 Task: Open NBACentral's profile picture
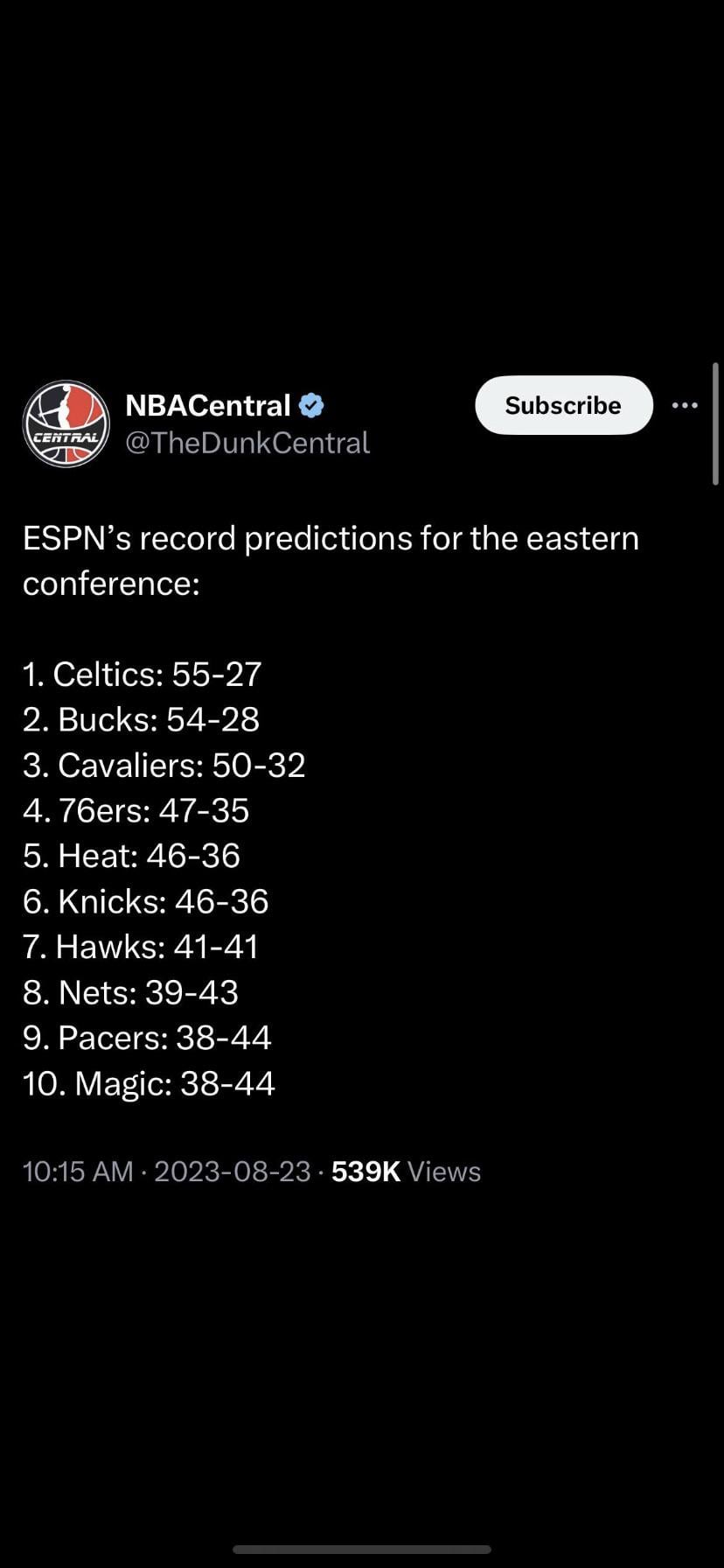(66, 423)
